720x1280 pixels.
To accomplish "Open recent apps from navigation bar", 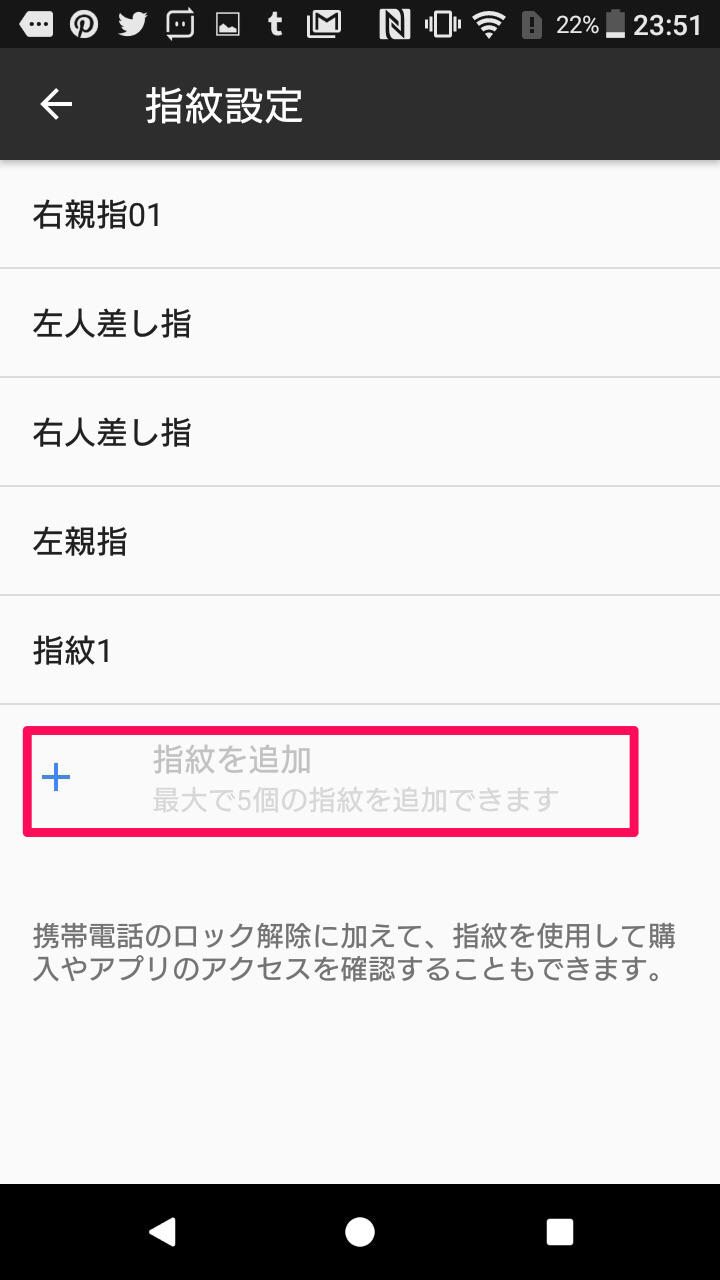I will [x=560, y=1231].
